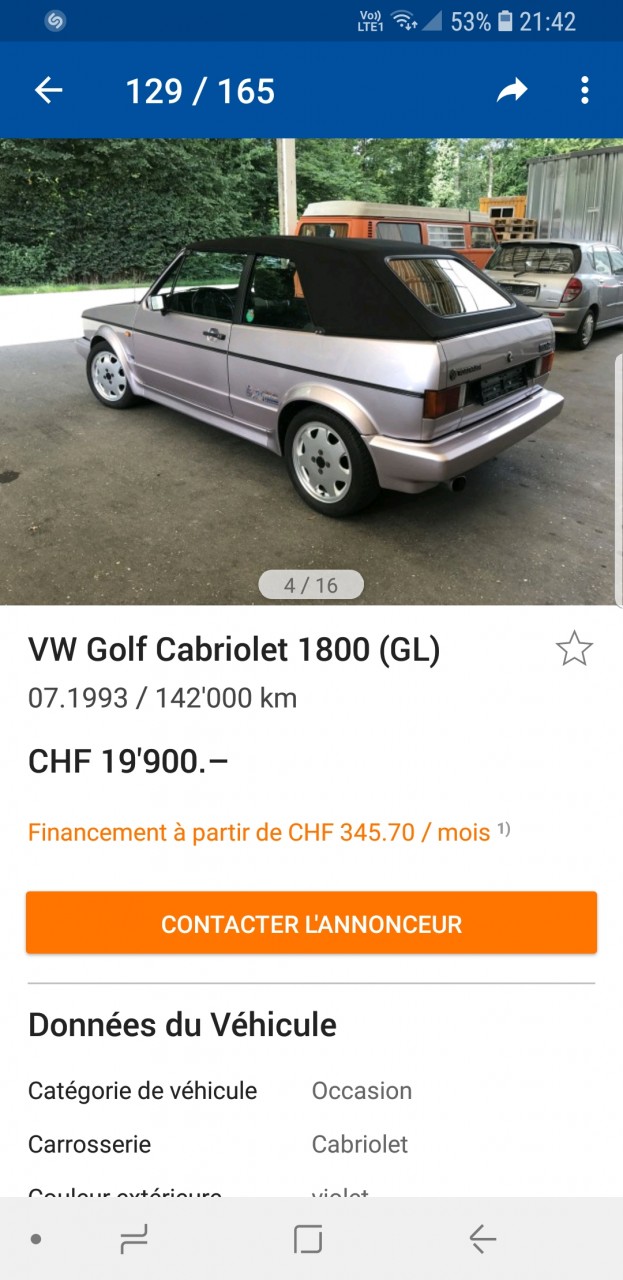Share this VW Golf listing
The height and width of the screenshot is (1280, 623).
coord(512,91)
